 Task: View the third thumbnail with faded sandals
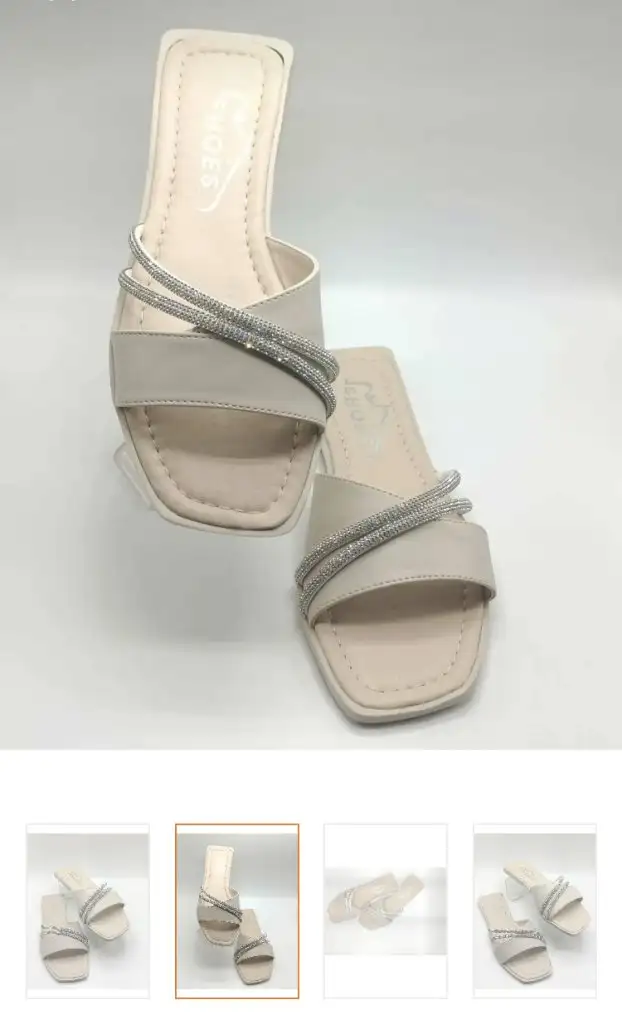(x=385, y=910)
